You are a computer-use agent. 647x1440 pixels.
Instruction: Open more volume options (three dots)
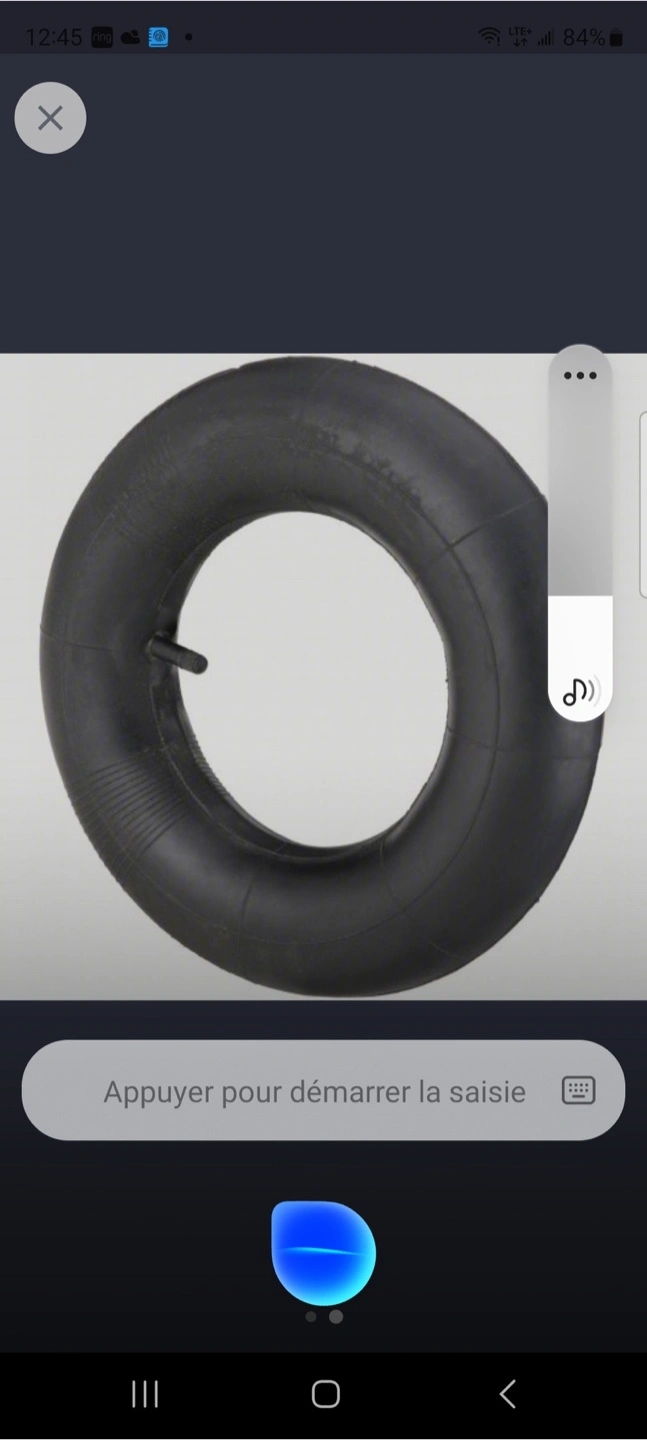[x=580, y=376]
